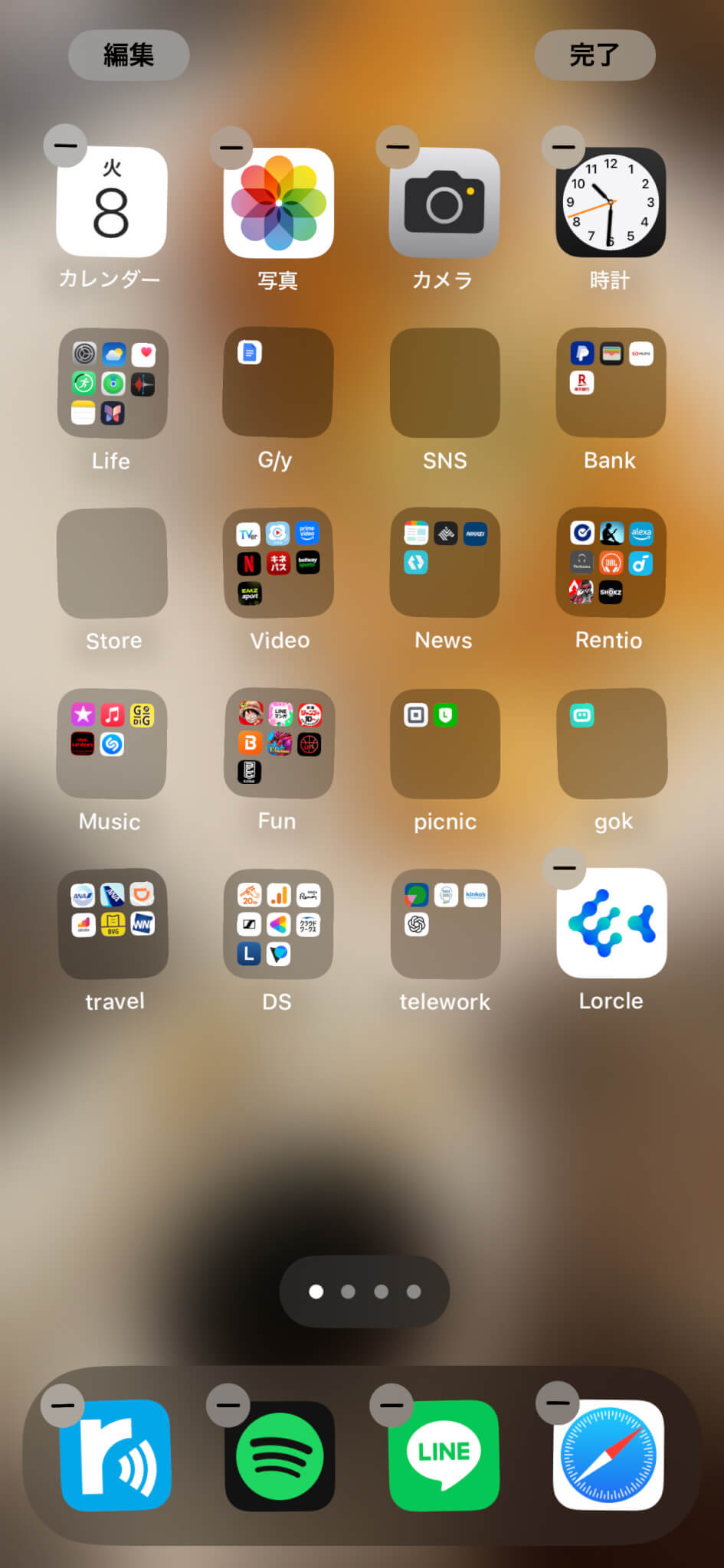Open the 写真 app
The height and width of the screenshot is (1568, 724).
click(278, 204)
